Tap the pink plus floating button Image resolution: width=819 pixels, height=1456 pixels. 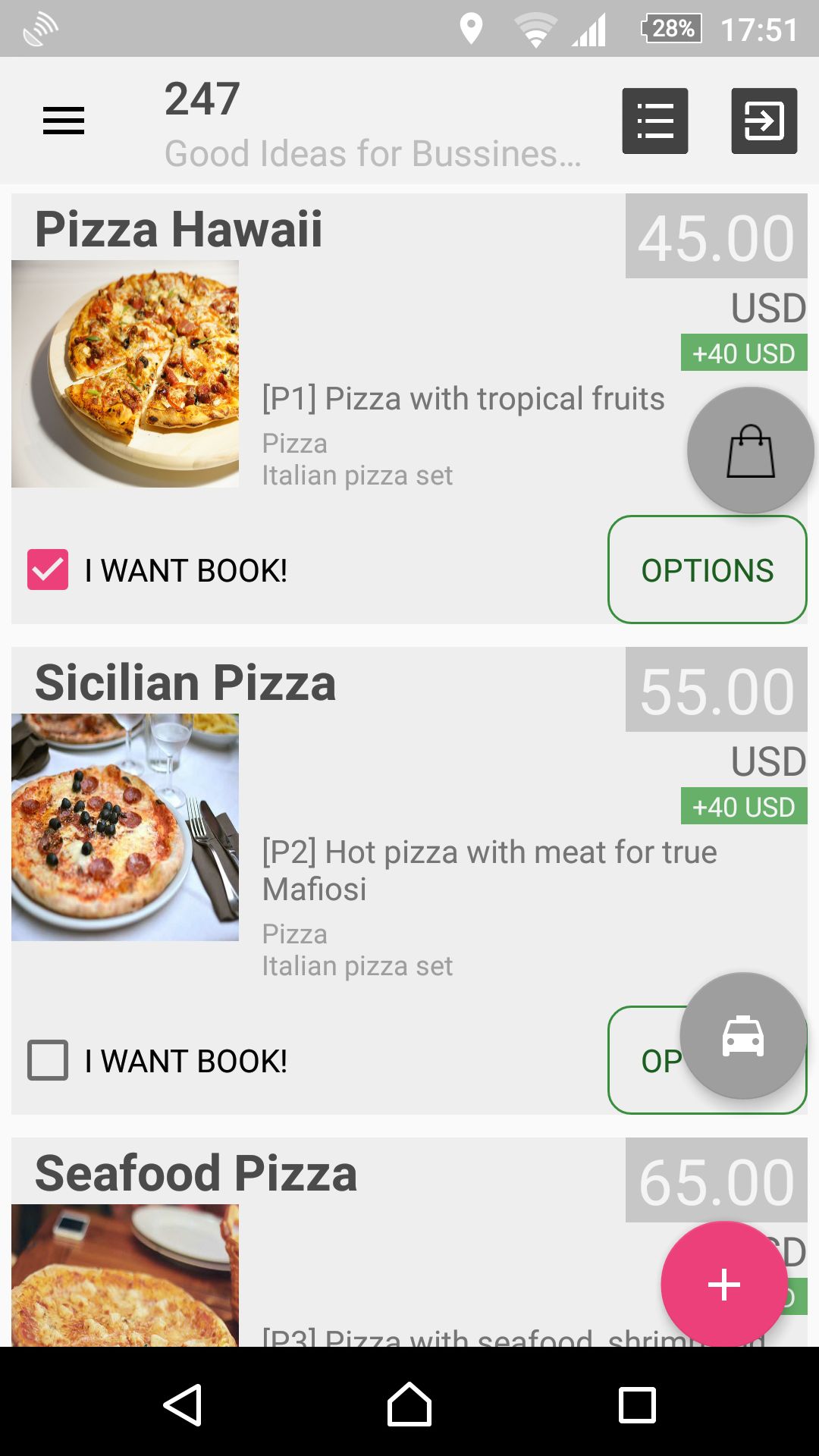[724, 1285]
